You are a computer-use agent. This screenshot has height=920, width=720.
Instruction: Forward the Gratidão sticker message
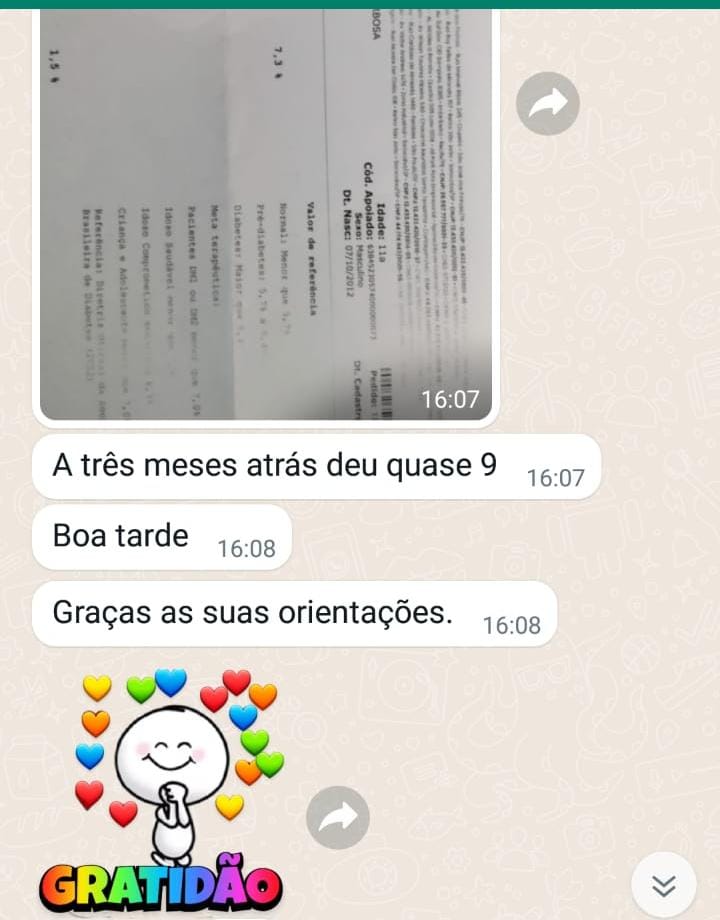click(337, 818)
